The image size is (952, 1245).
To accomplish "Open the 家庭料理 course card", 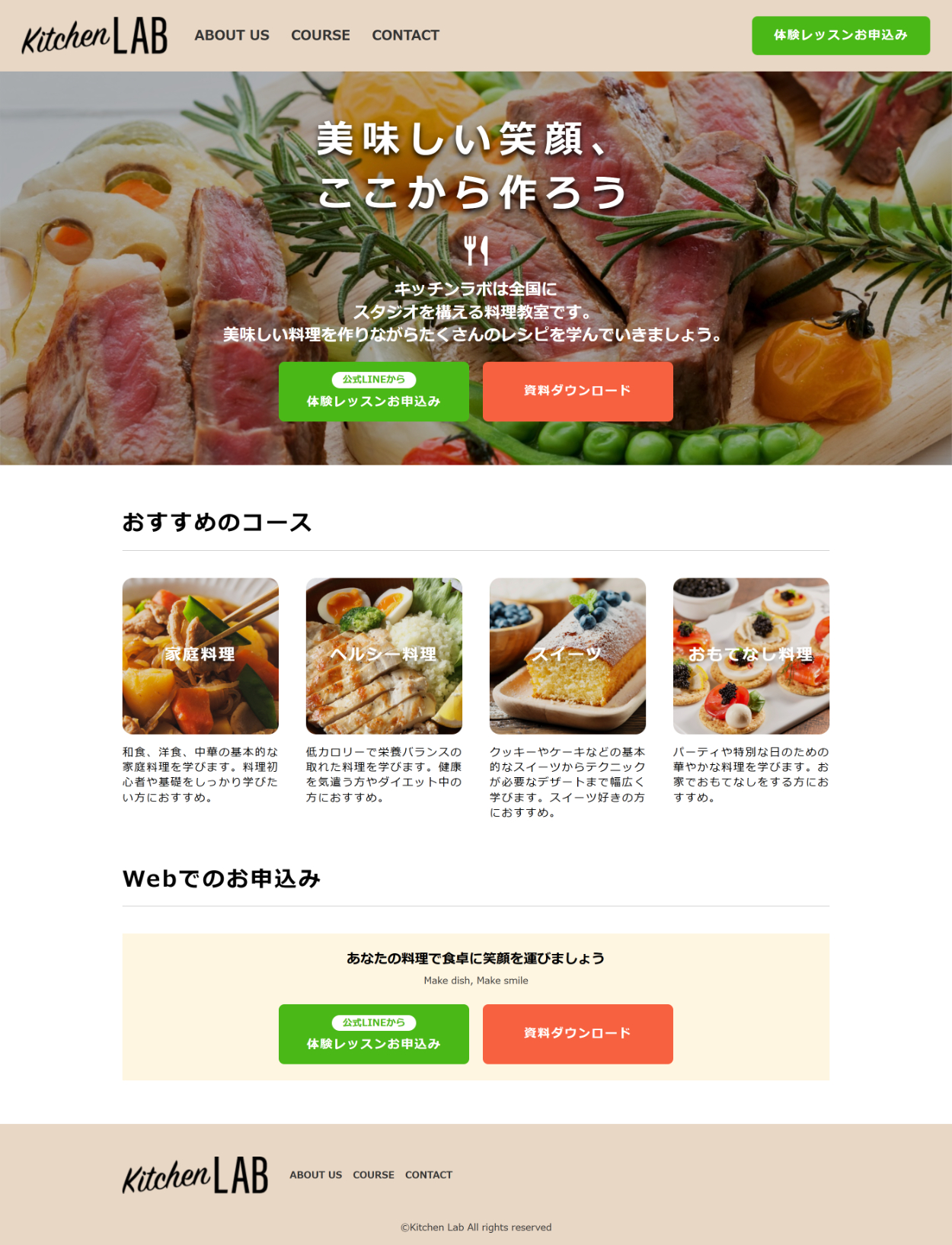I will [200, 655].
